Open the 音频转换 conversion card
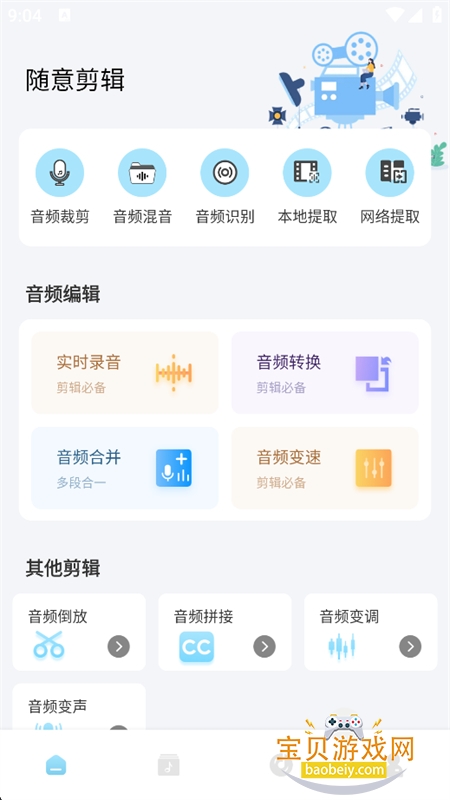Viewport: 450px width, 800px height. click(x=325, y=372)
